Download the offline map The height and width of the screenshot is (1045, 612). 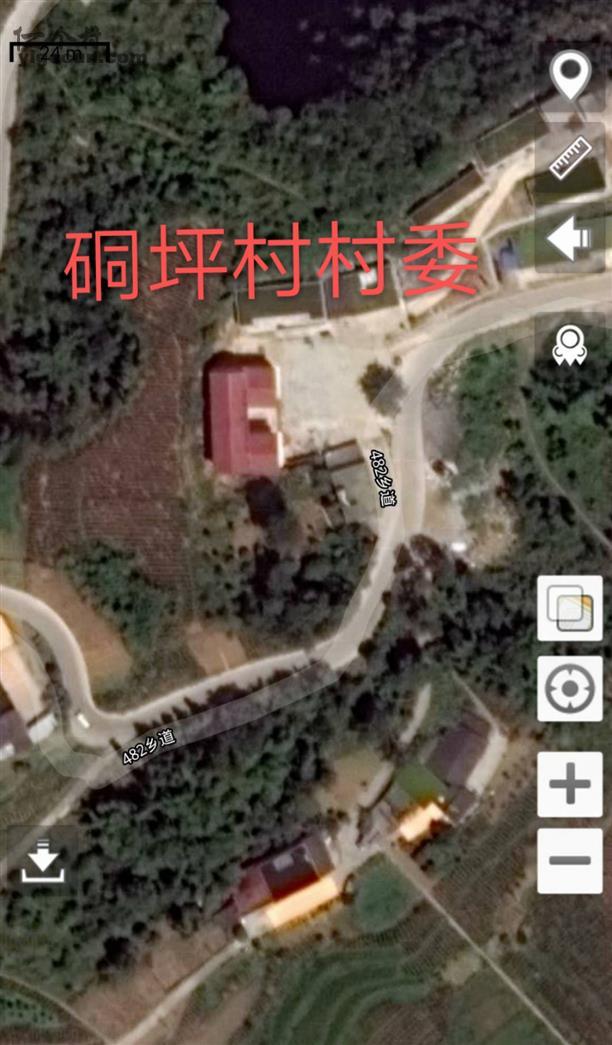43,860
